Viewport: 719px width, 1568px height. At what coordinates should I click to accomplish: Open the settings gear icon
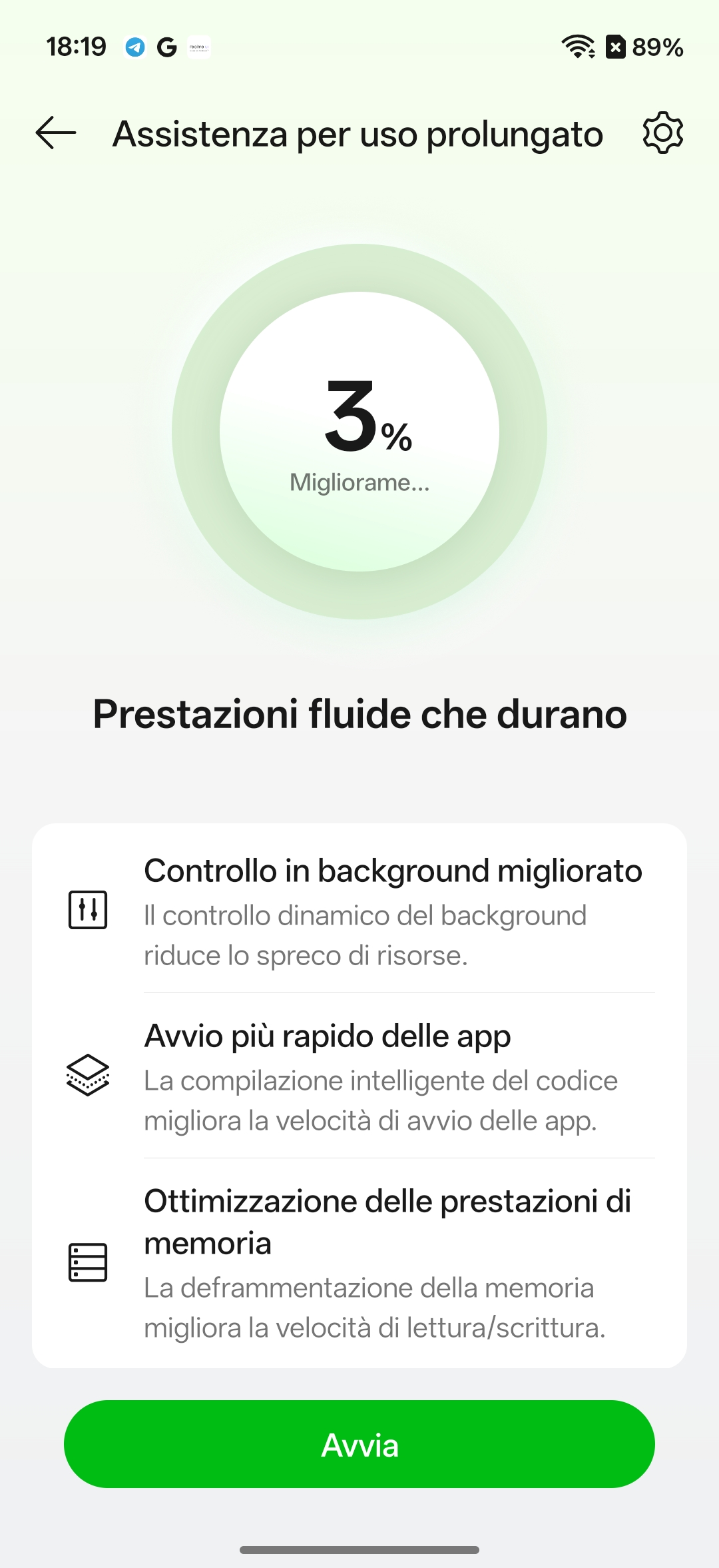pos(662,133)
